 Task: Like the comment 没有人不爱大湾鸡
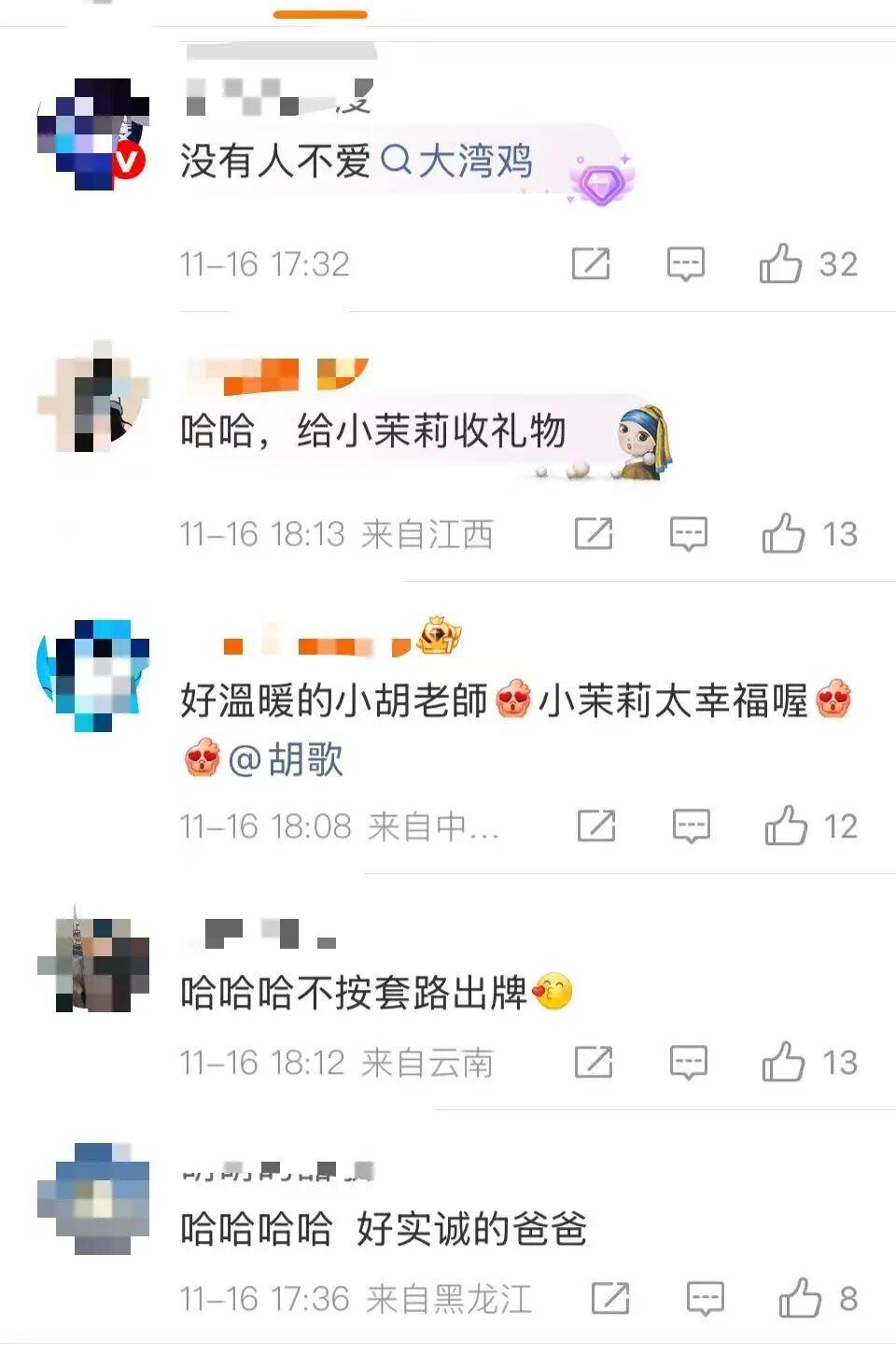coord(781,264)
